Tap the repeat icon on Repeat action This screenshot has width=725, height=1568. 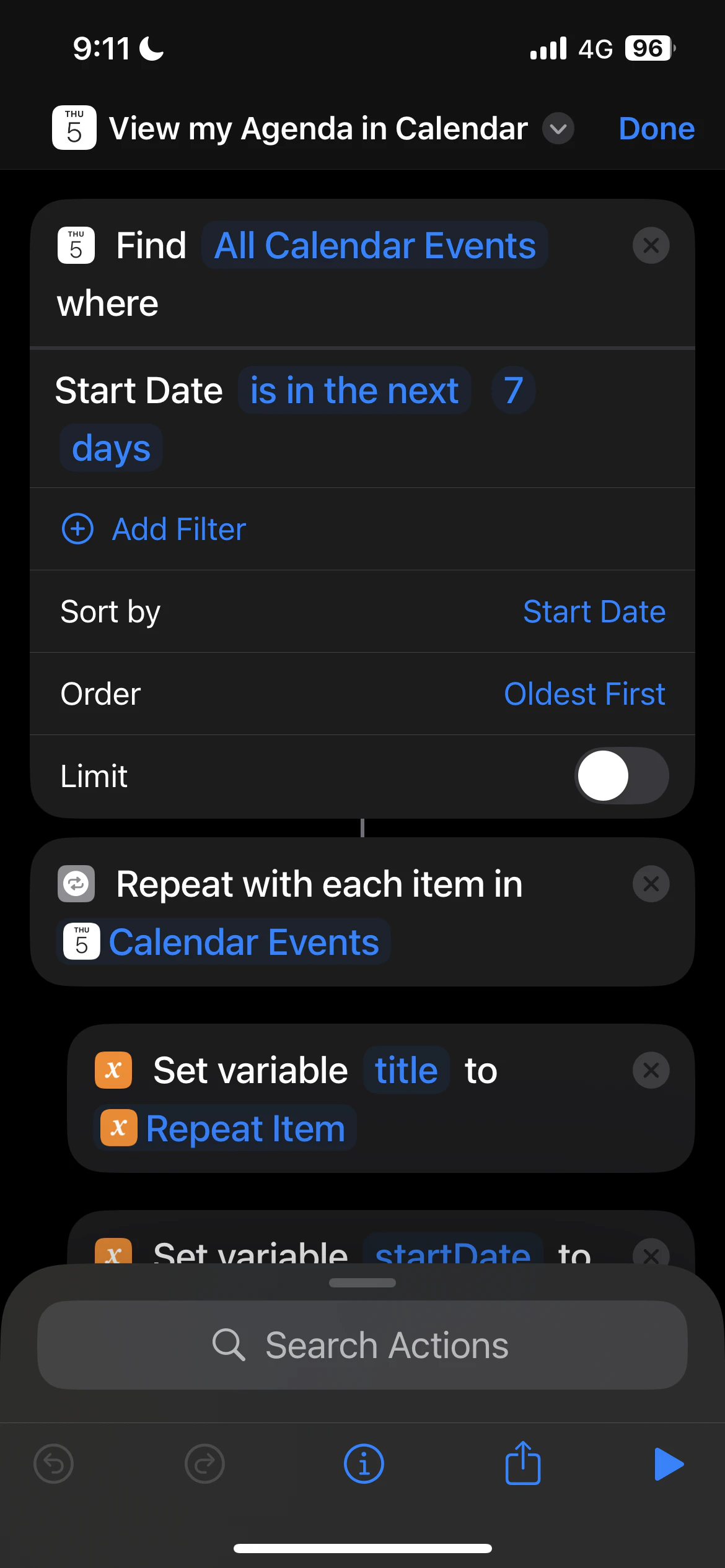pyautogui.click(x=76, y=884)
